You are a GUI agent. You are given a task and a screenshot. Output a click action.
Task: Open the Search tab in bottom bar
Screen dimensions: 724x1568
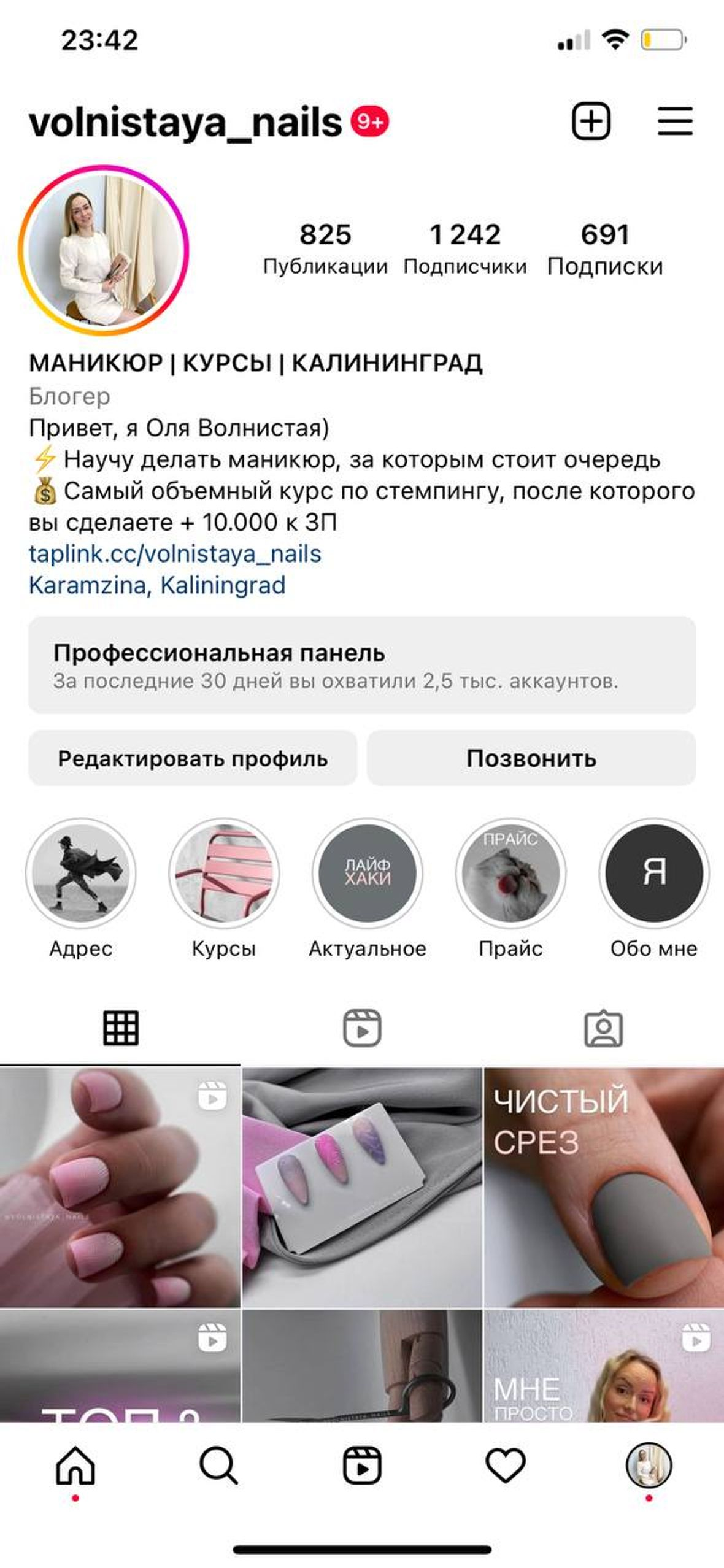218,1466
